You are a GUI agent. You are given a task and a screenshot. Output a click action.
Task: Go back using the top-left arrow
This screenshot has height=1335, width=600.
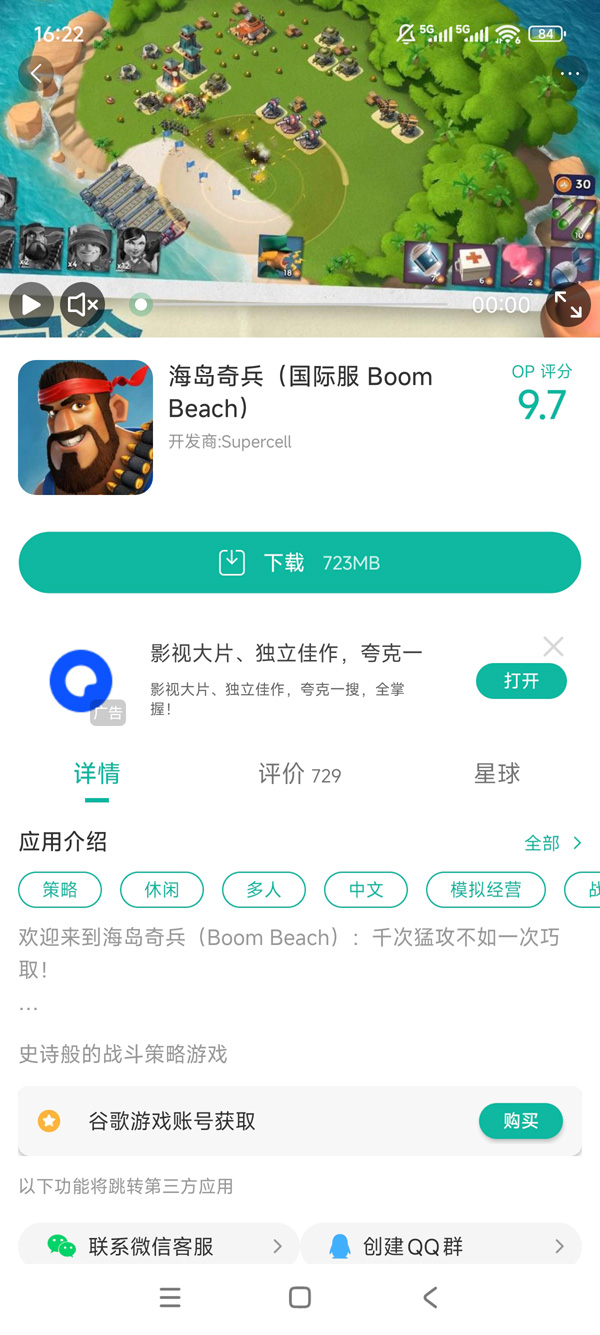click(36, 73)
